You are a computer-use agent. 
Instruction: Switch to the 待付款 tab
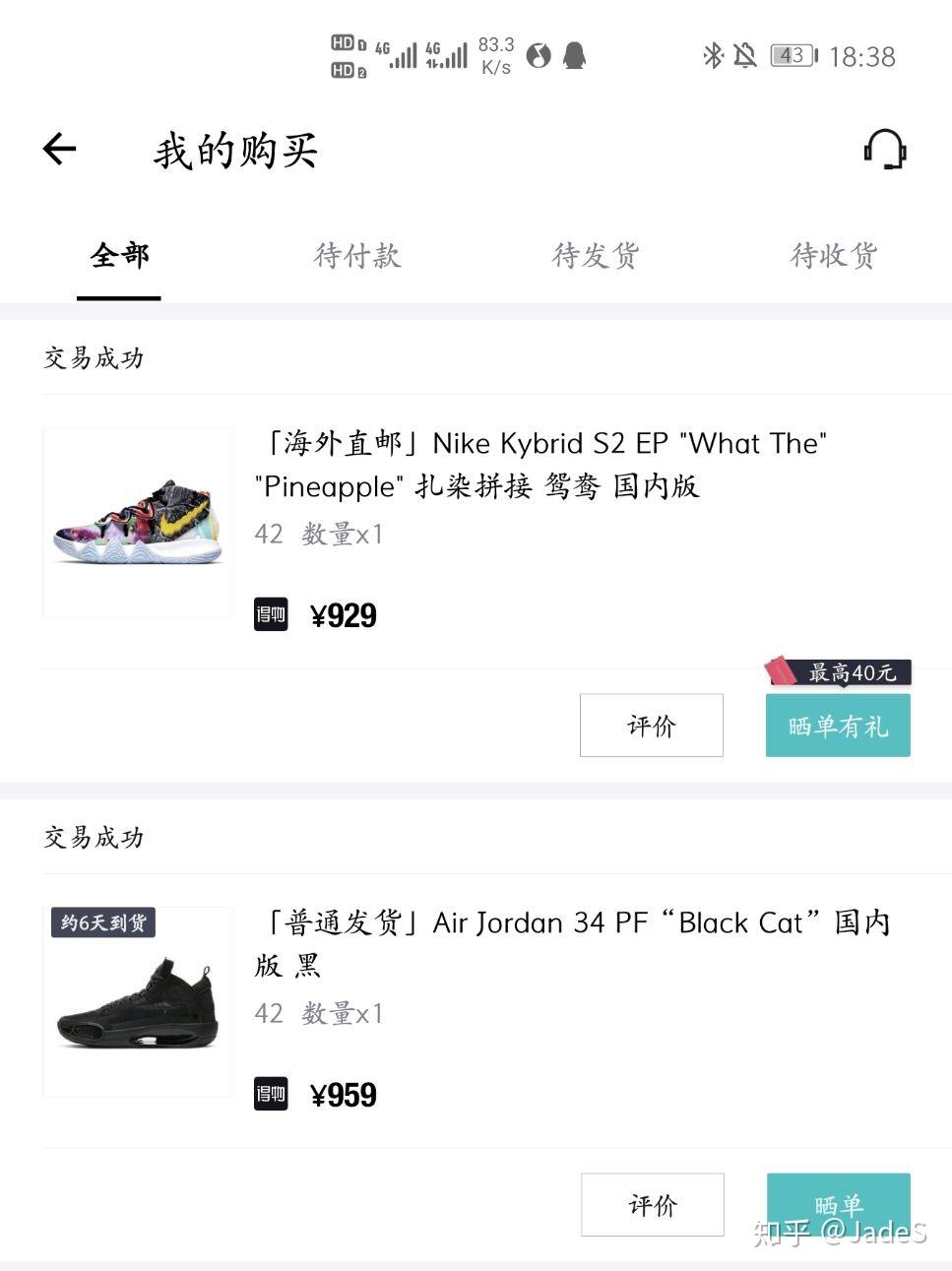click(356, 256)
